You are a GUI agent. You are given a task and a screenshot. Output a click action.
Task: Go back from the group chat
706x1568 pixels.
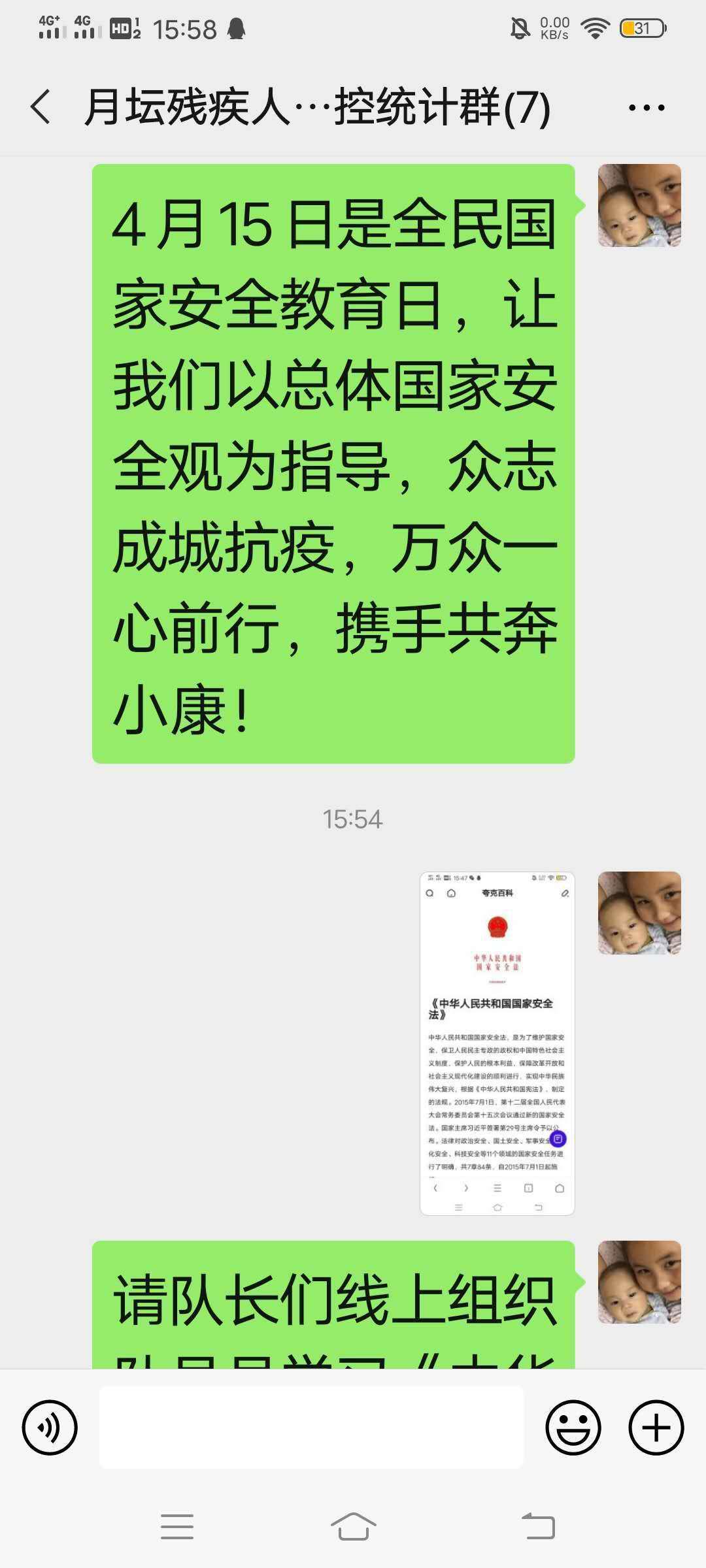click(x=41, y=106)
